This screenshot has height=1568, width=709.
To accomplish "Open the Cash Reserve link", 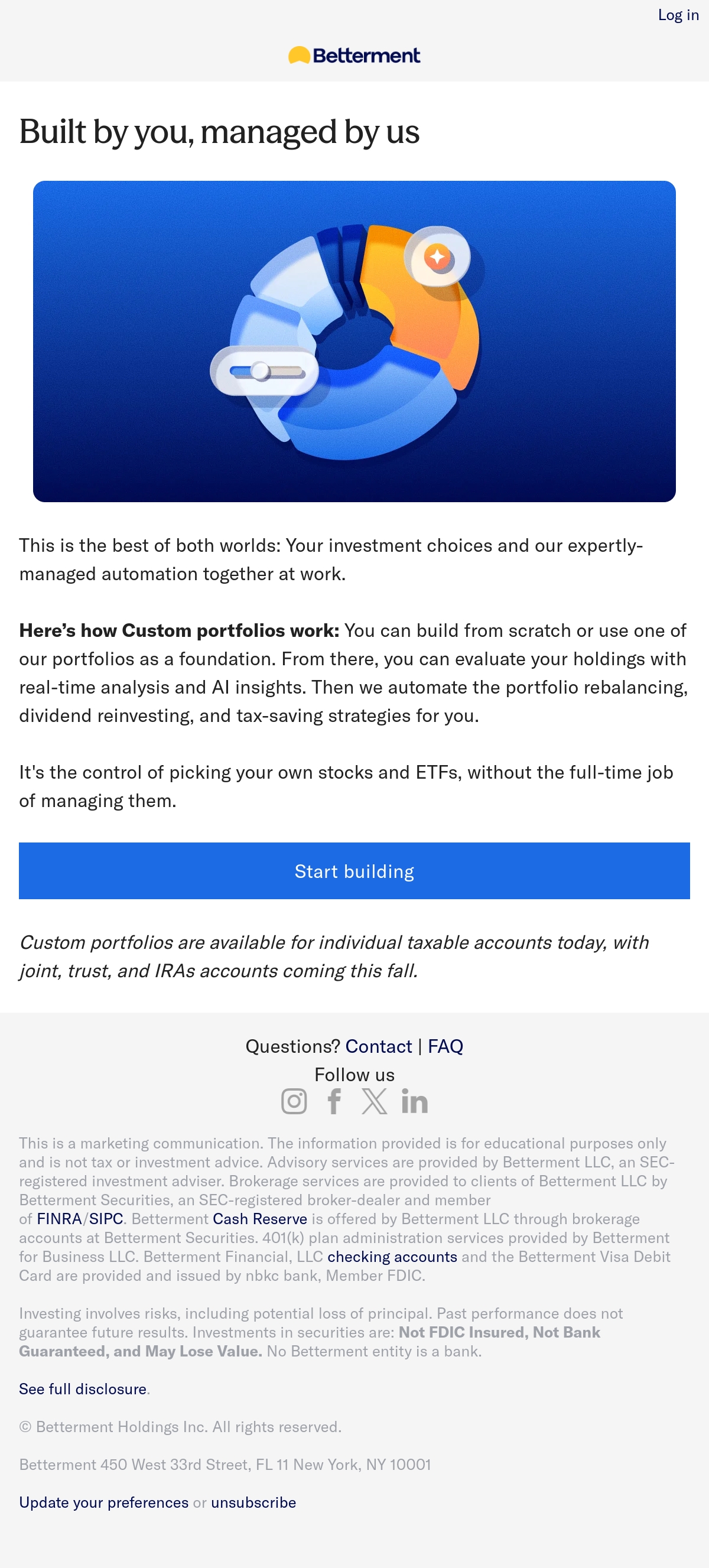I will (260, 1219).
